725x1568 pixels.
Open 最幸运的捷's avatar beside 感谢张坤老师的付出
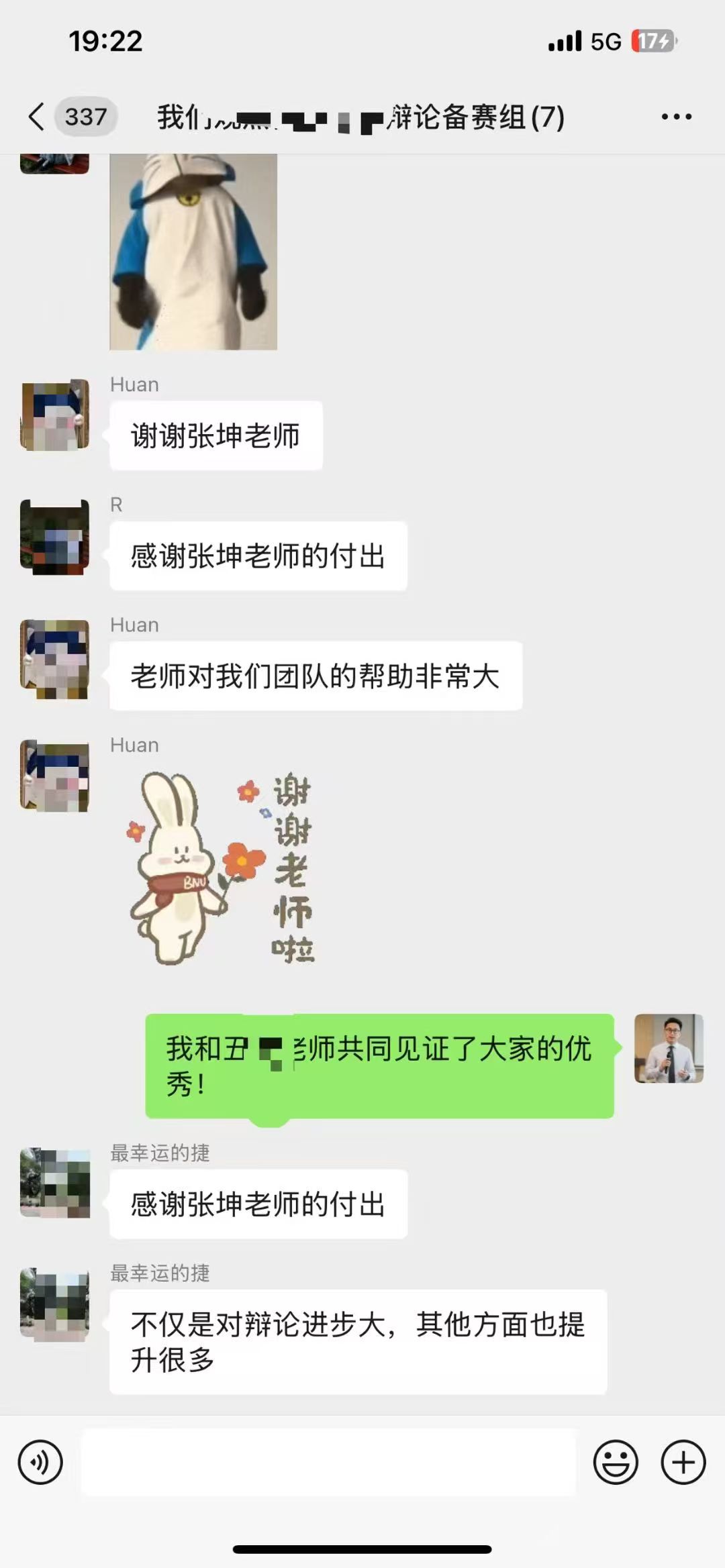click(x=54, y=1183)
